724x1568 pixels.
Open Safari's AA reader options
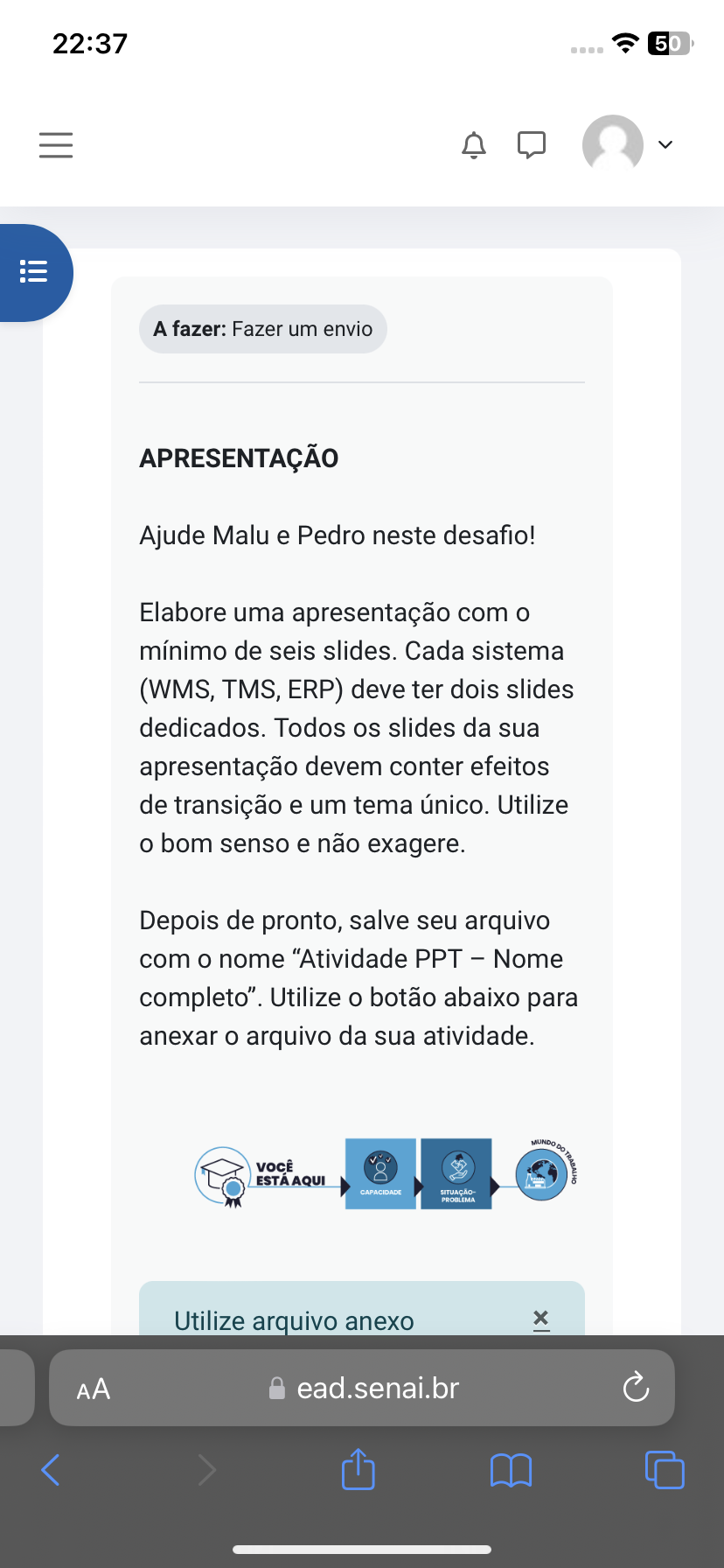(x=94, y=1389)
